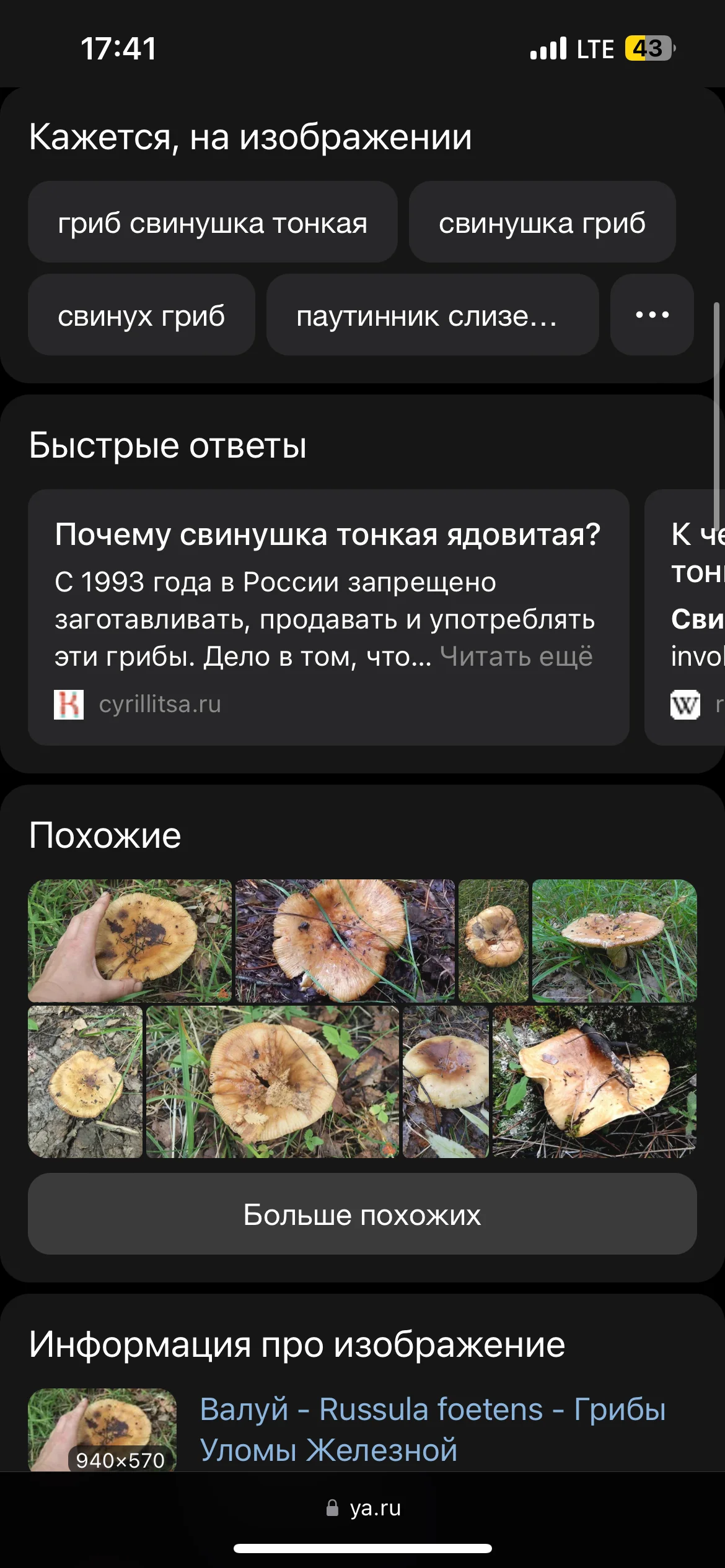Image resolution: width=725 pixels, height=1568 pixels.
Task: Select the 'гриб свинушка тонкая' chip
Action: [213, 223]
